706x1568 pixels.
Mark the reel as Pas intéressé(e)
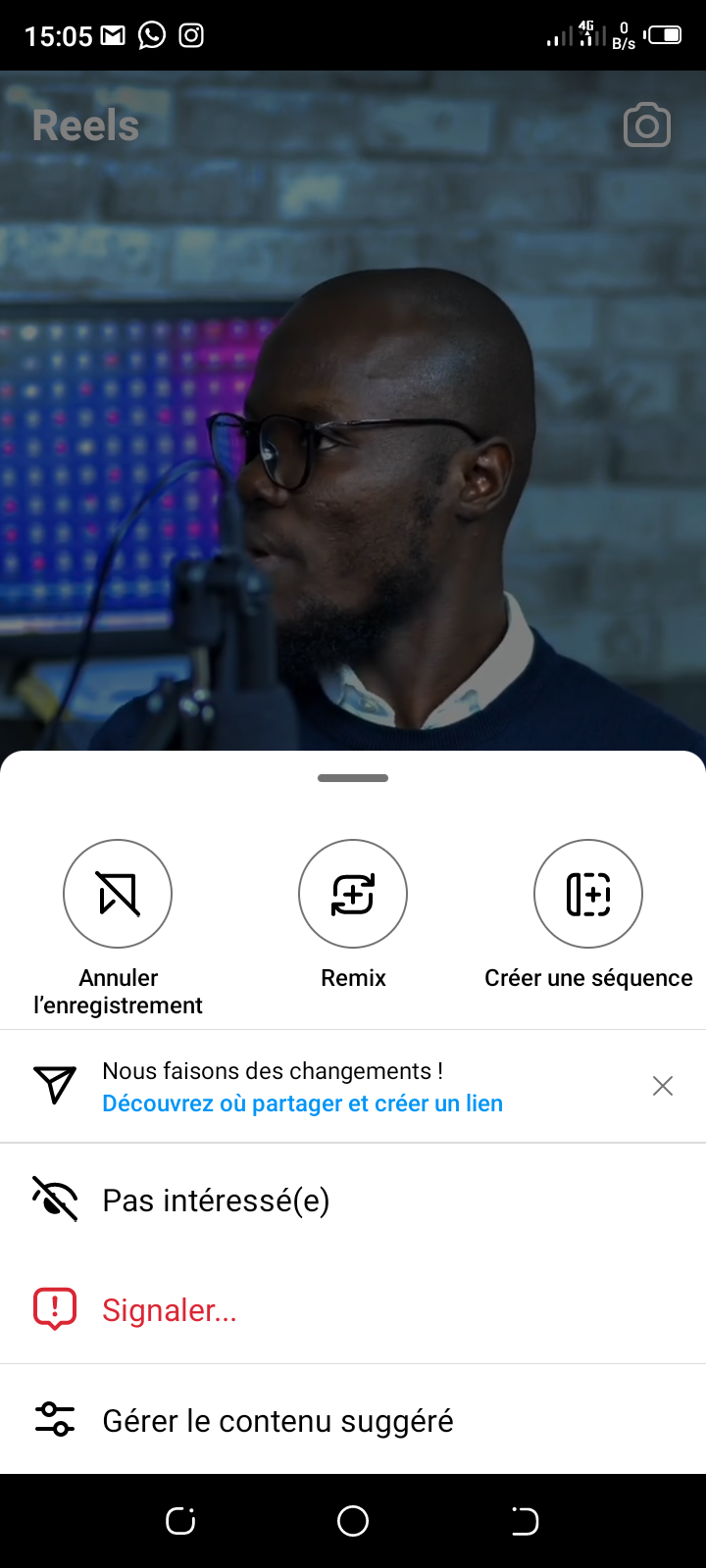pyautogui.click(x=216, y=1200)
